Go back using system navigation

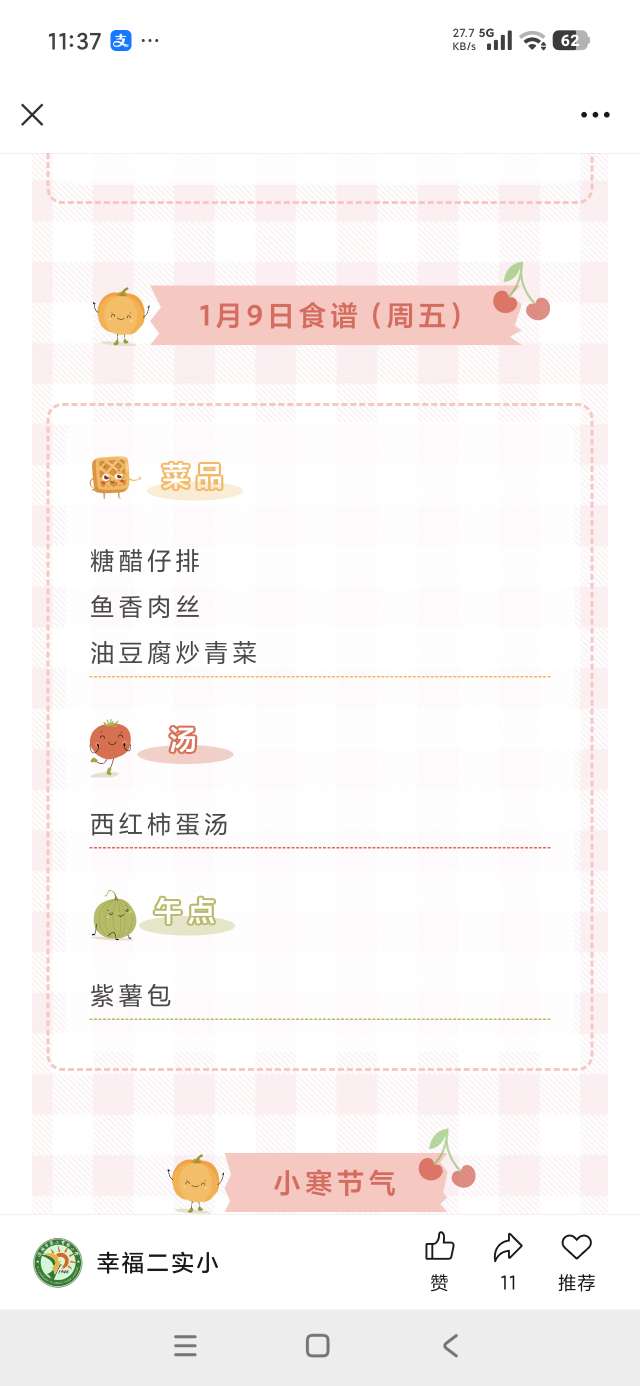pos(450,1346)
